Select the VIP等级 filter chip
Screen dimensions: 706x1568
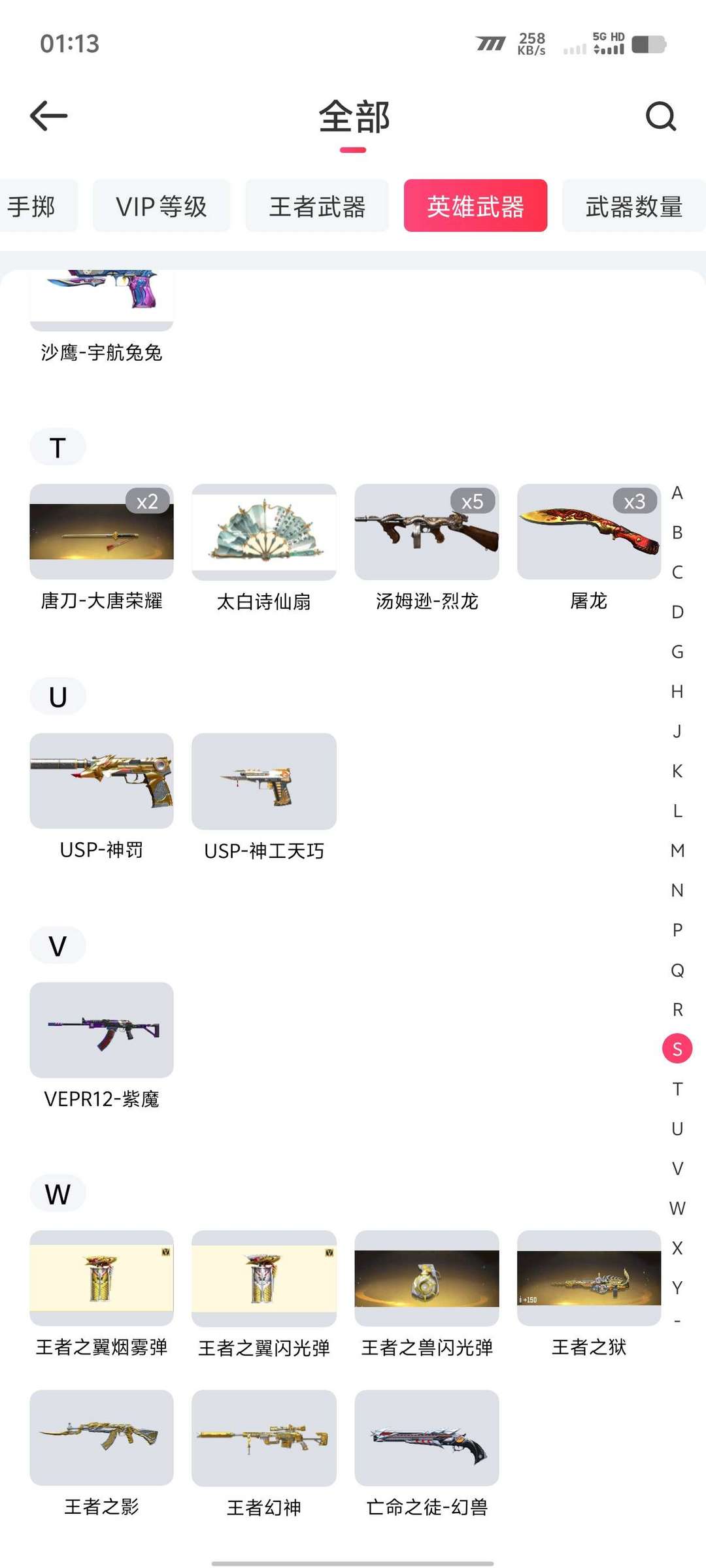(161, 206)
